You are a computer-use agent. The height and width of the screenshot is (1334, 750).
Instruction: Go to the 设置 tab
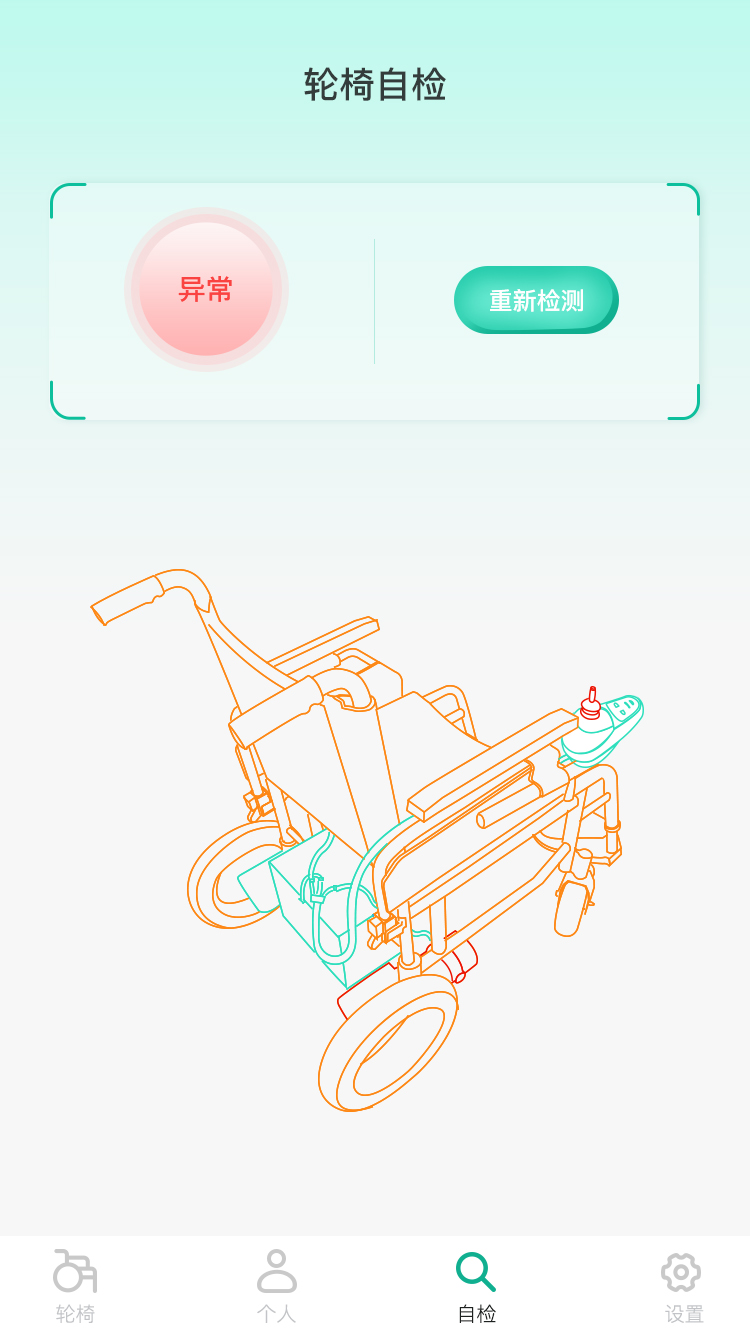point(683,1285)
